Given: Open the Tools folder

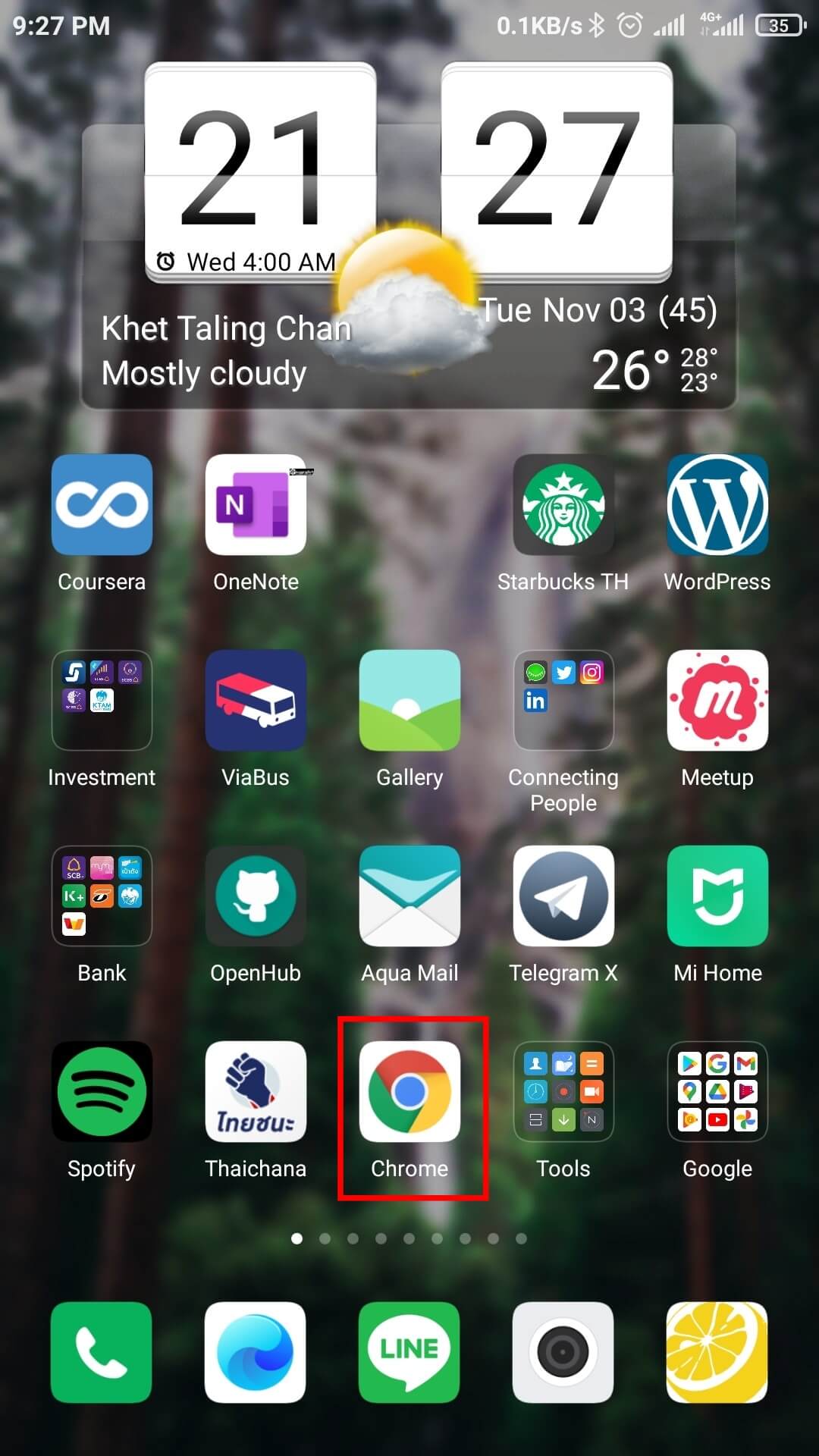Looking at the screenshot, I should pos(563,1092).
